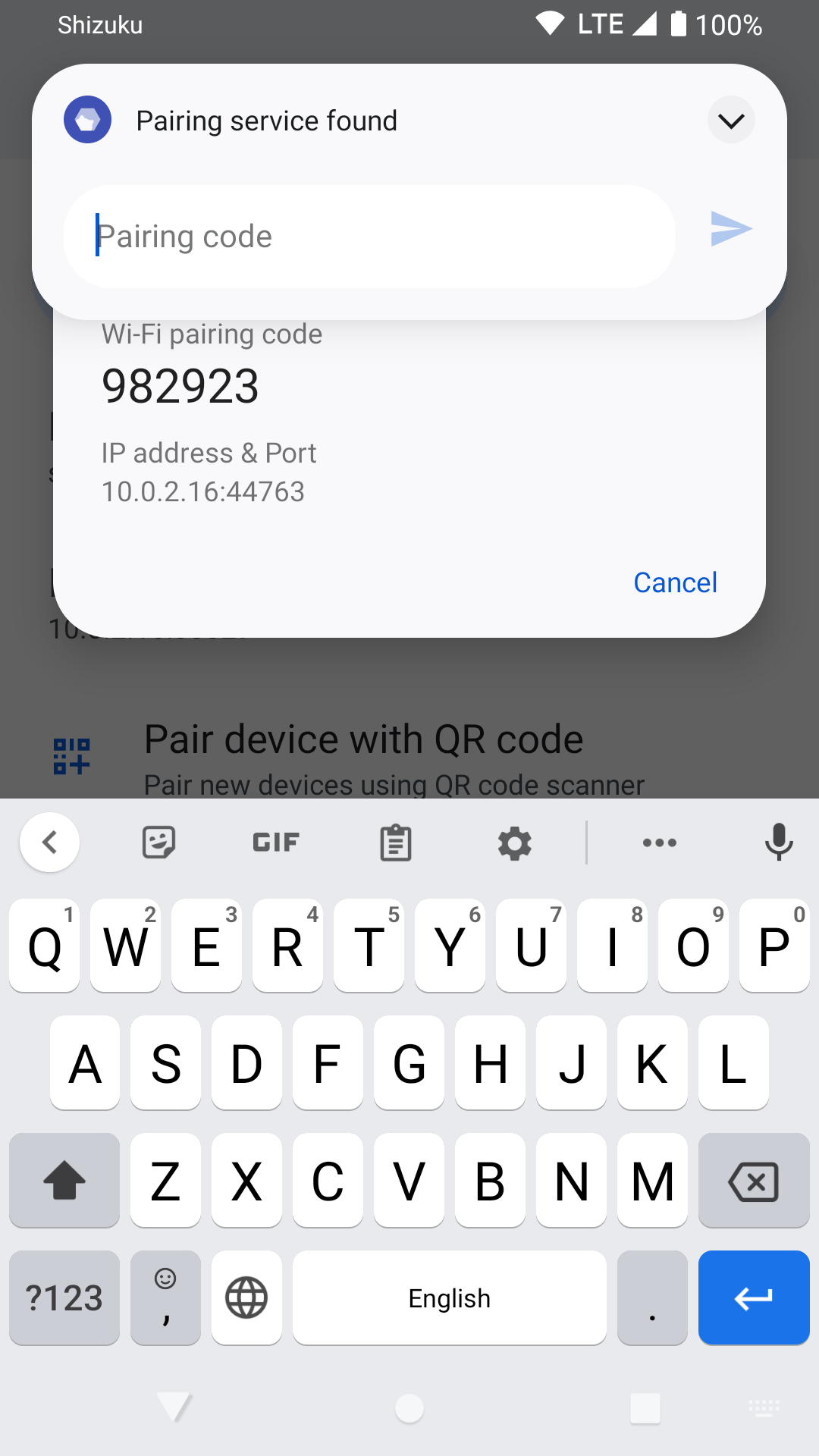819x1456 pixels.
Task: Open the sticker keyboard panel
Action: click(x=158, y=843)
